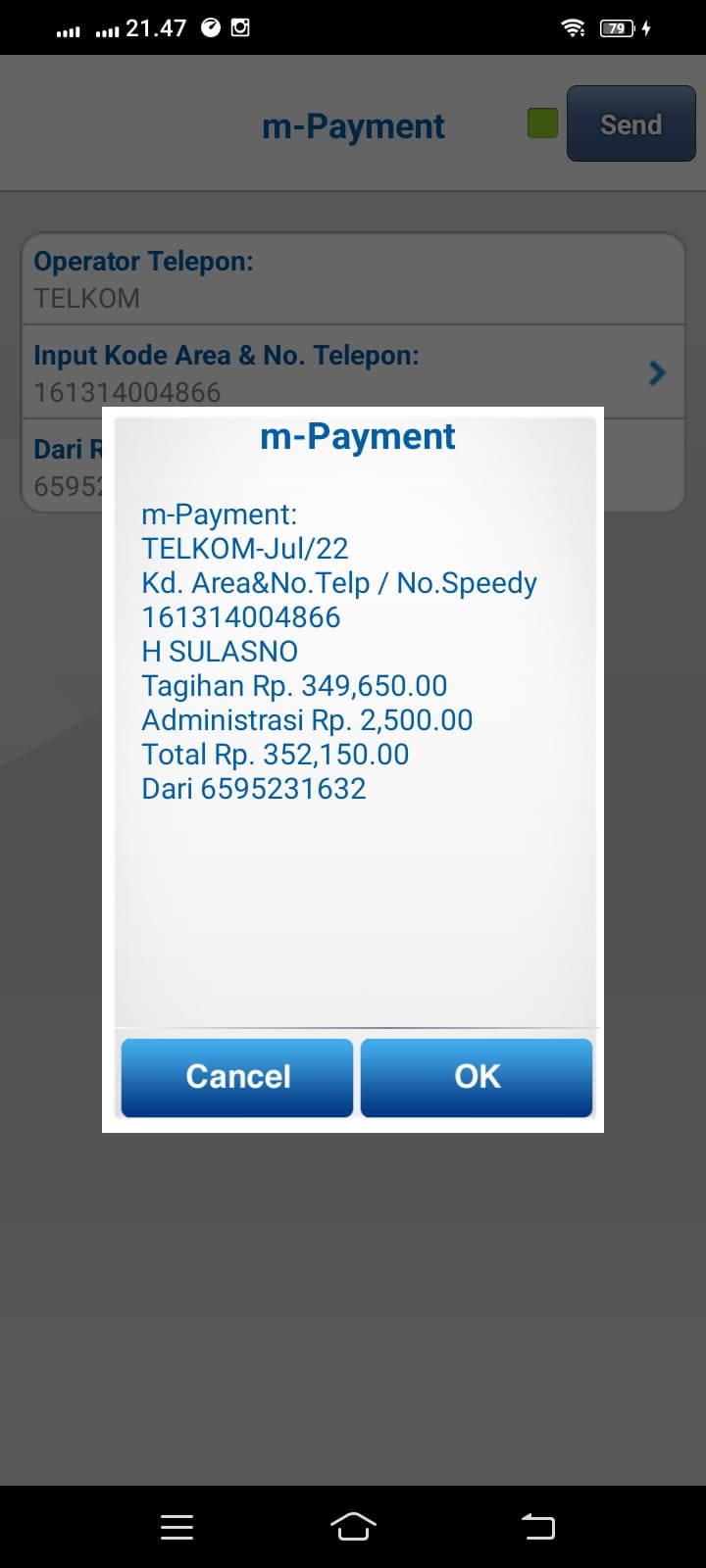706x1568 pixels.
Task: Open Input Kode Area & No. Telepon row
Action: pos(353,372)
